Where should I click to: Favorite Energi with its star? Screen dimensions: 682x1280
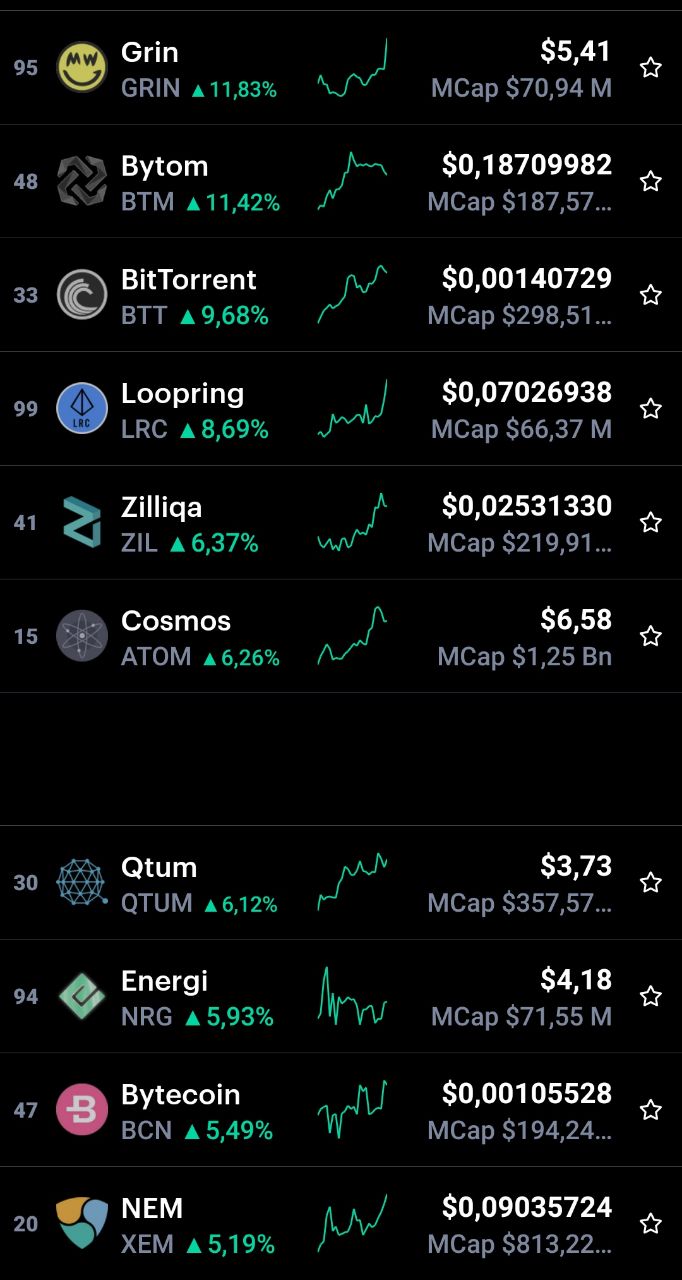point(651,997)
